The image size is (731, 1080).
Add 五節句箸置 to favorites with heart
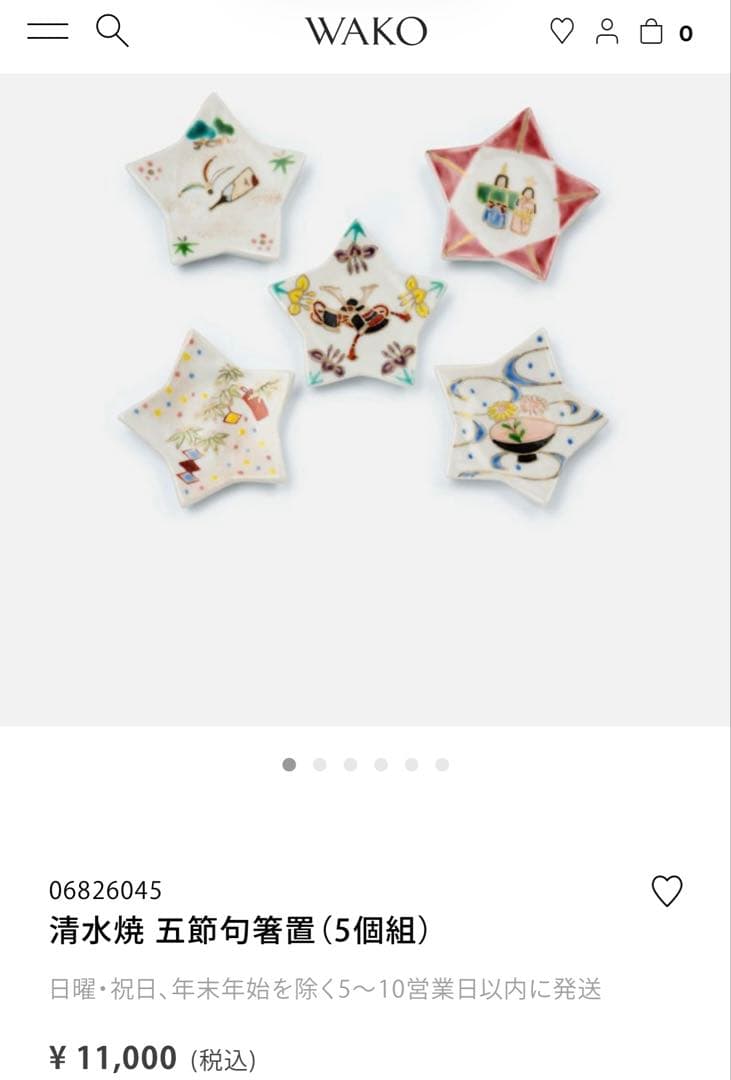(x=667, y=890)
